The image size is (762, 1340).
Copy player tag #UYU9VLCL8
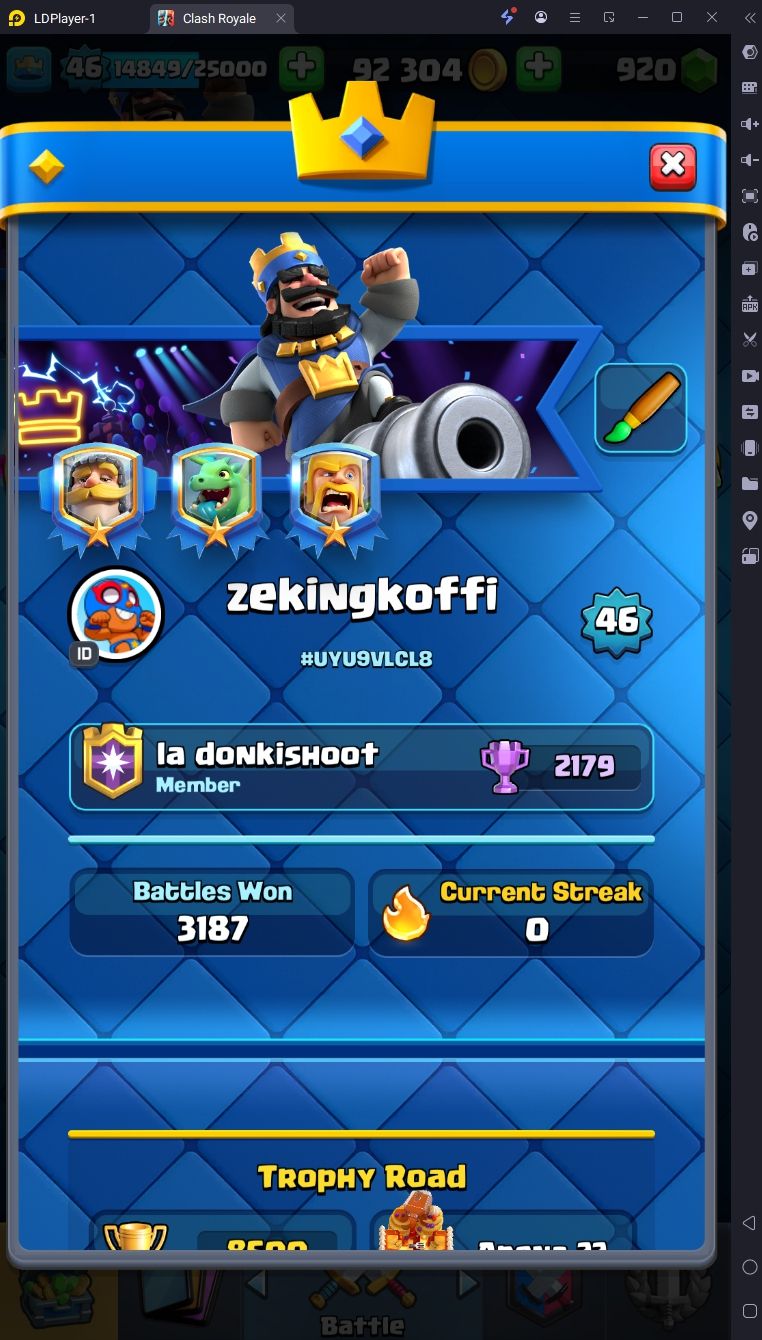366,660
